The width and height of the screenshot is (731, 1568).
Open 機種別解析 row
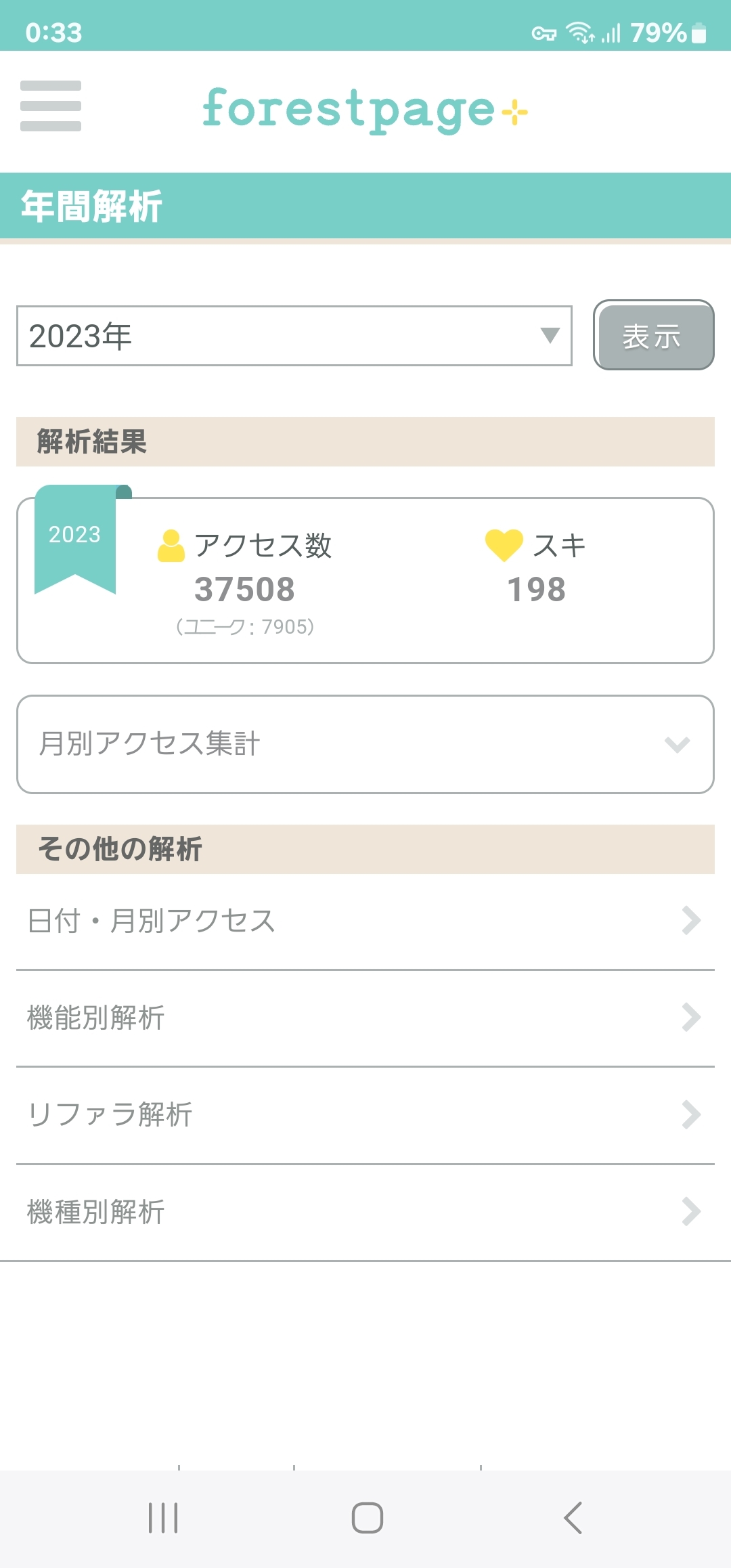pyautogui.click(x=365, y=1212)
